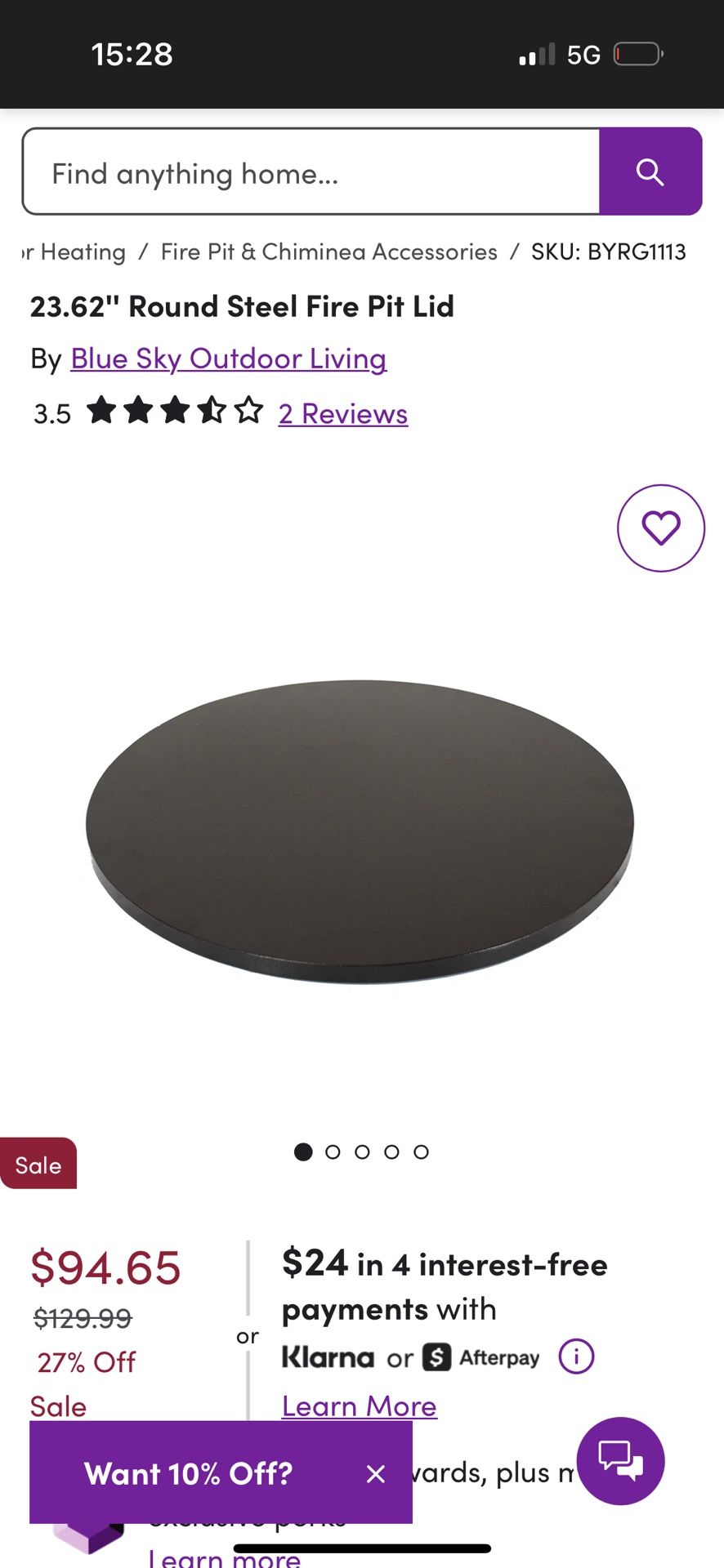Jump to the second image dot
Screen dimensions: 724x1568
333,1151
